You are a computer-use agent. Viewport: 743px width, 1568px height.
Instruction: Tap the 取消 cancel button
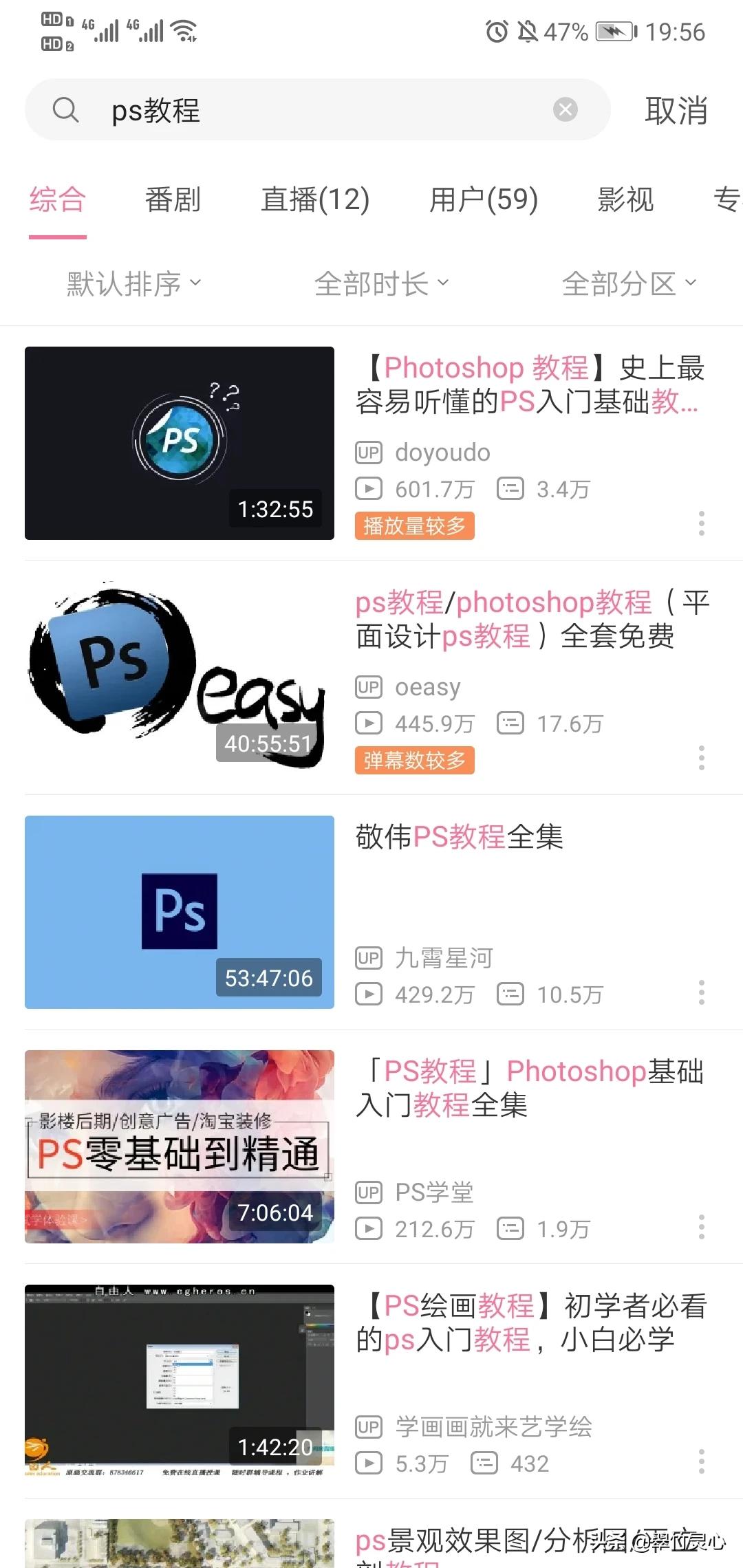tap(676, 110)
